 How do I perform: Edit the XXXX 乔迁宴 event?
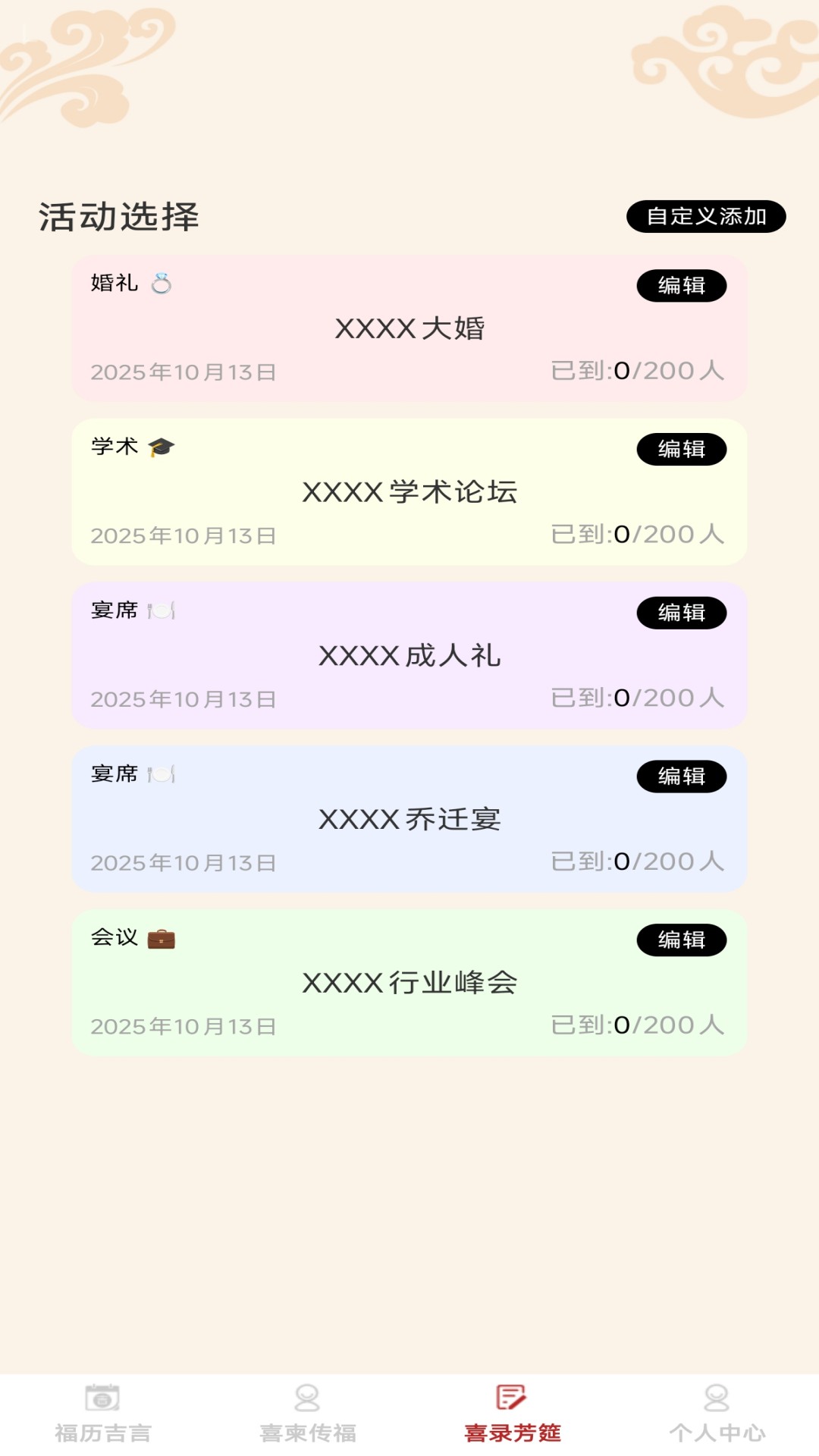tap(682, 777)
